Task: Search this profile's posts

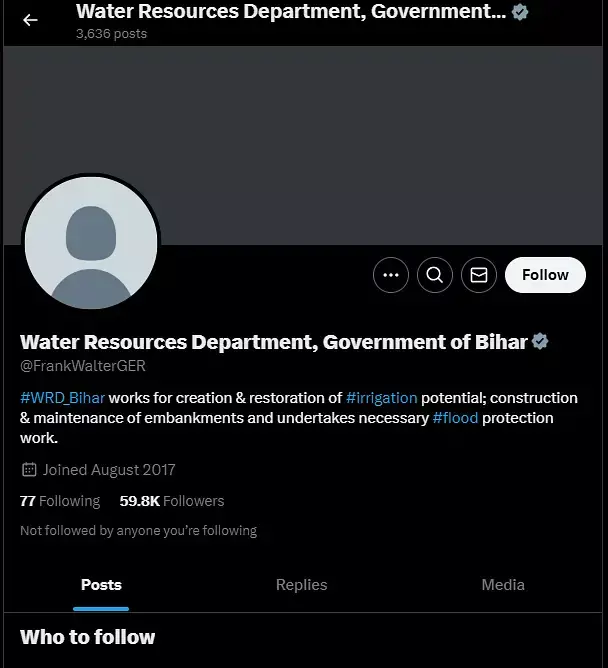Action: point(435,275)
